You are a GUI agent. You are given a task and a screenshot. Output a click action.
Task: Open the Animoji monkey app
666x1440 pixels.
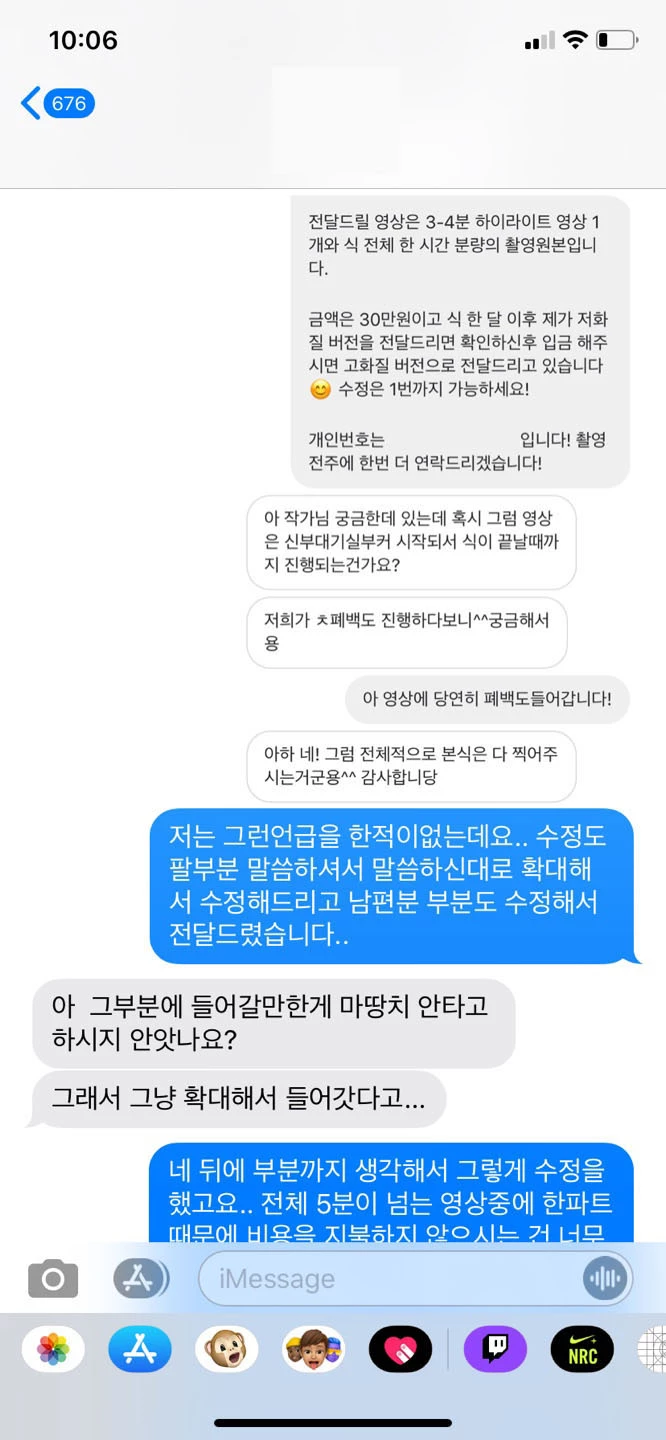226,1350
